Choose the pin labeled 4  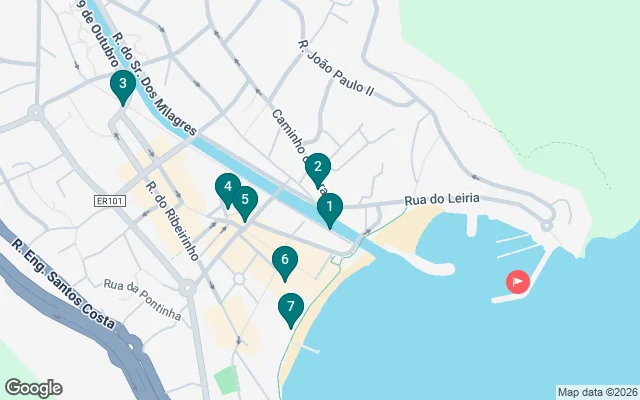228,187
